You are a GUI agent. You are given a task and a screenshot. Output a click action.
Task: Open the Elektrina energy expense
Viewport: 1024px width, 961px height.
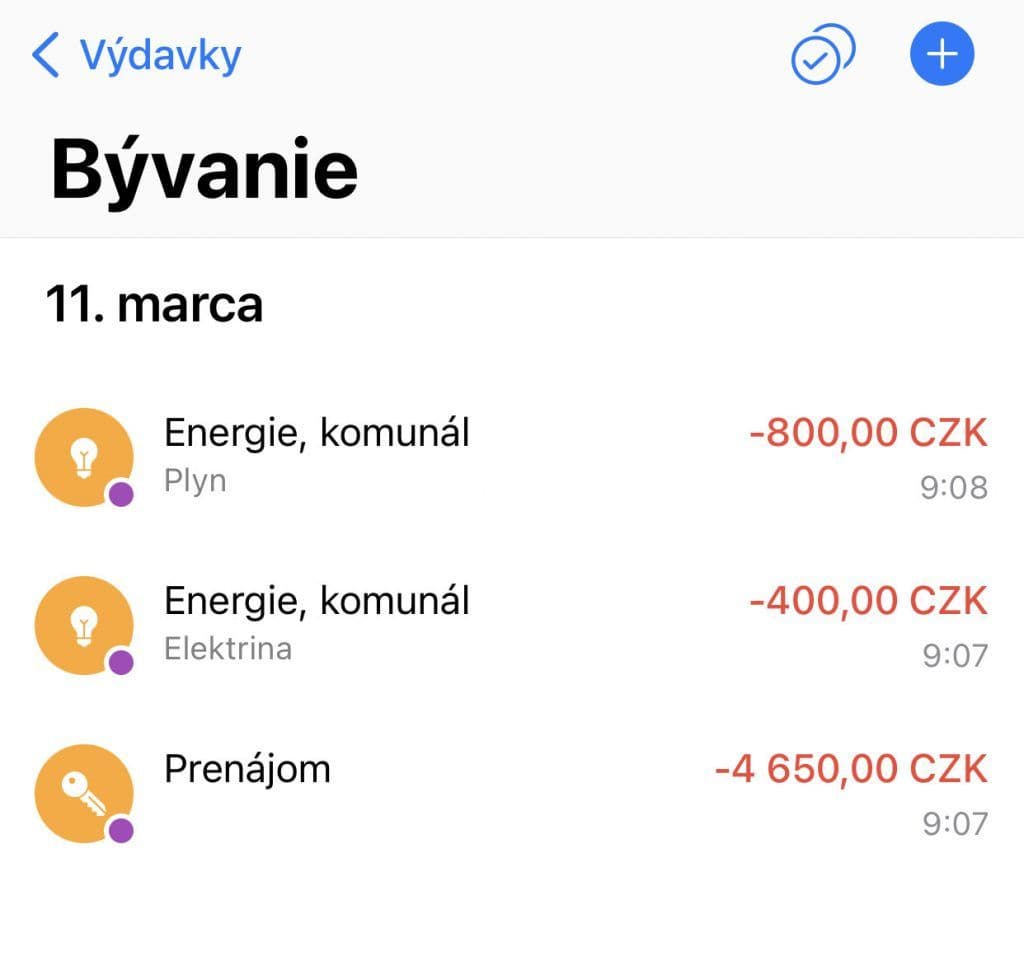click(510, 625)
